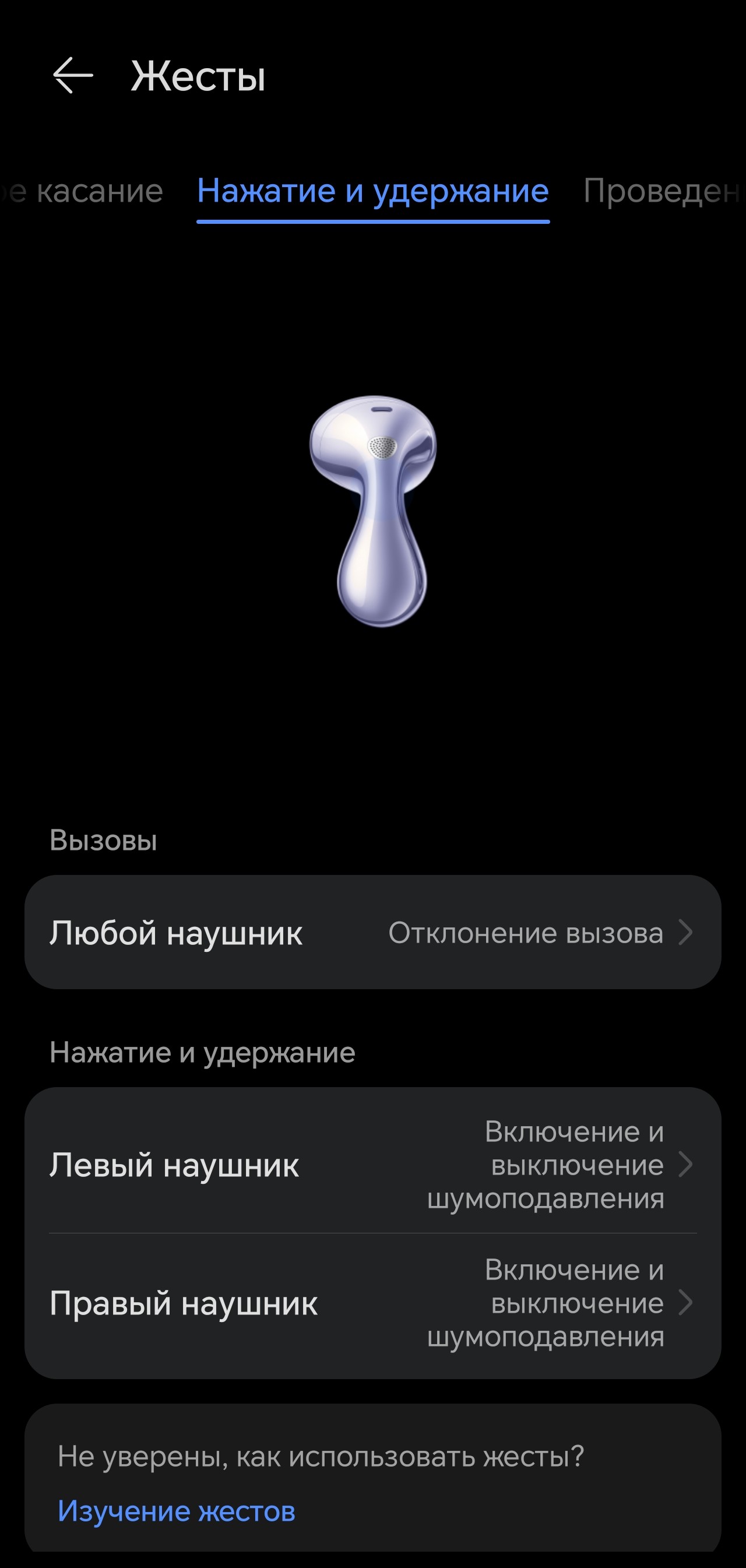Open Правый наушник hold gesture setting
The height and width of the screenshot is (1568, 746).
(372, 1303)
